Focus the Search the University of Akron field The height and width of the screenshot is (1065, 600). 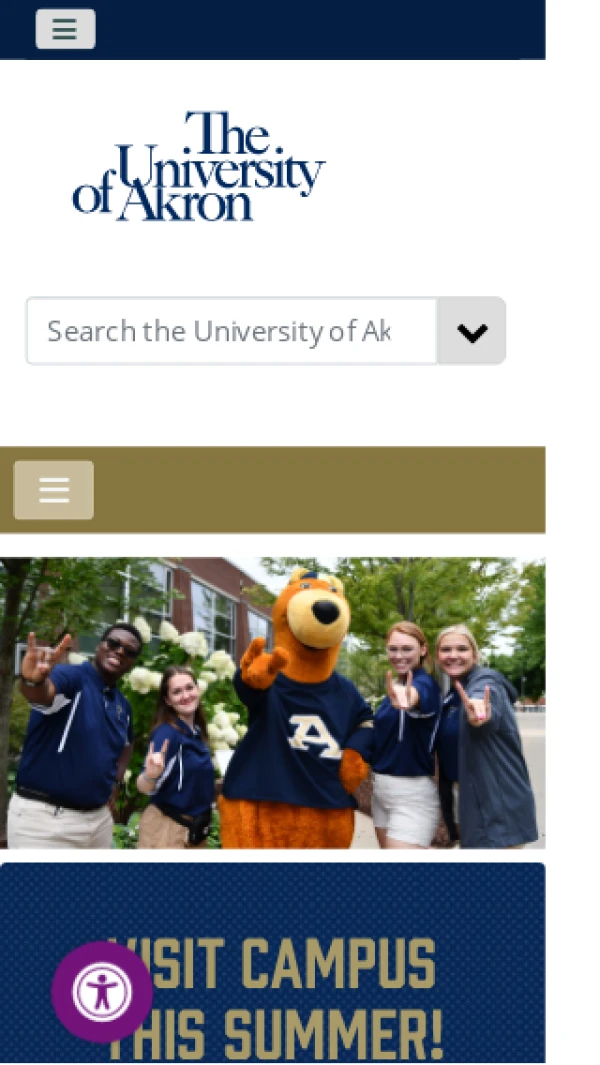click(x=230, y=331)
